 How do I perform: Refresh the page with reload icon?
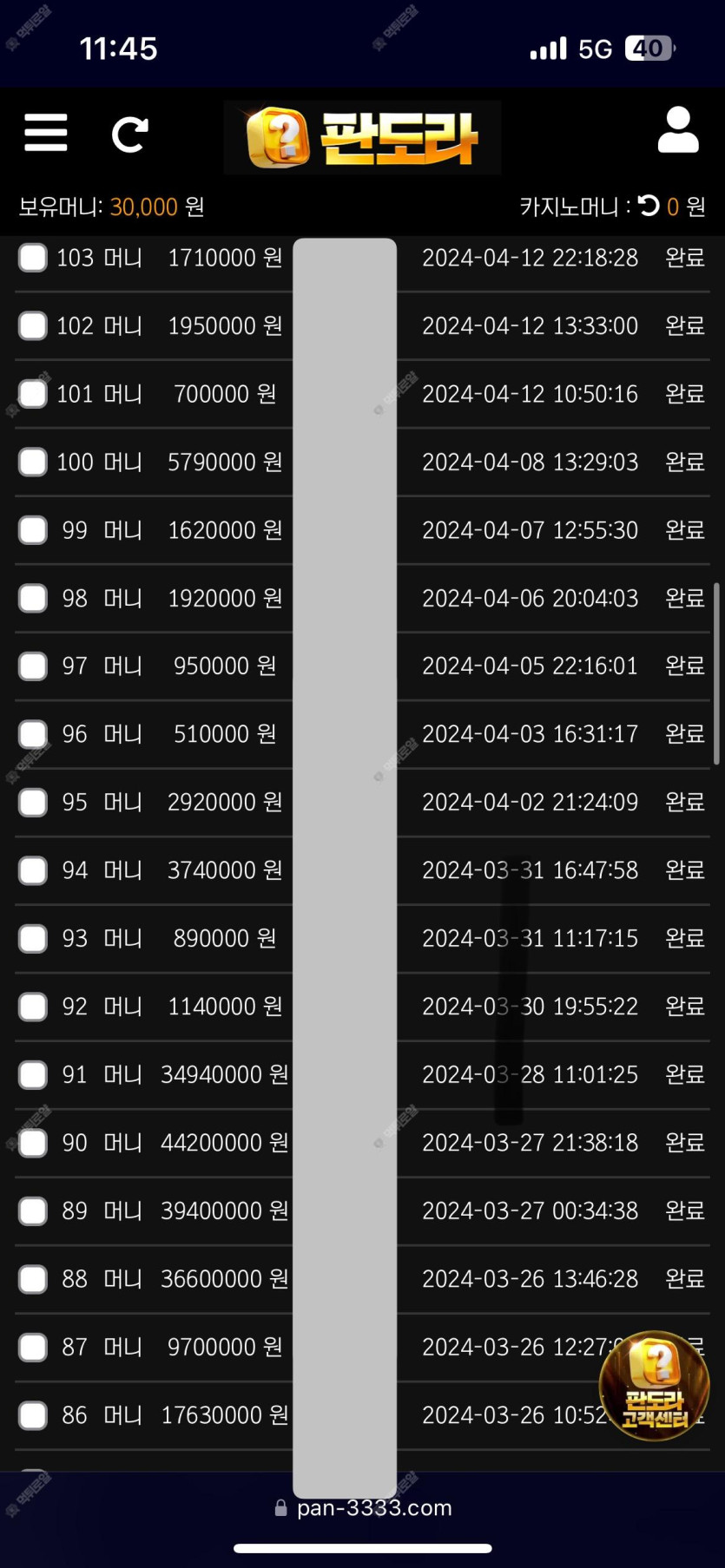tap(130, 134)
